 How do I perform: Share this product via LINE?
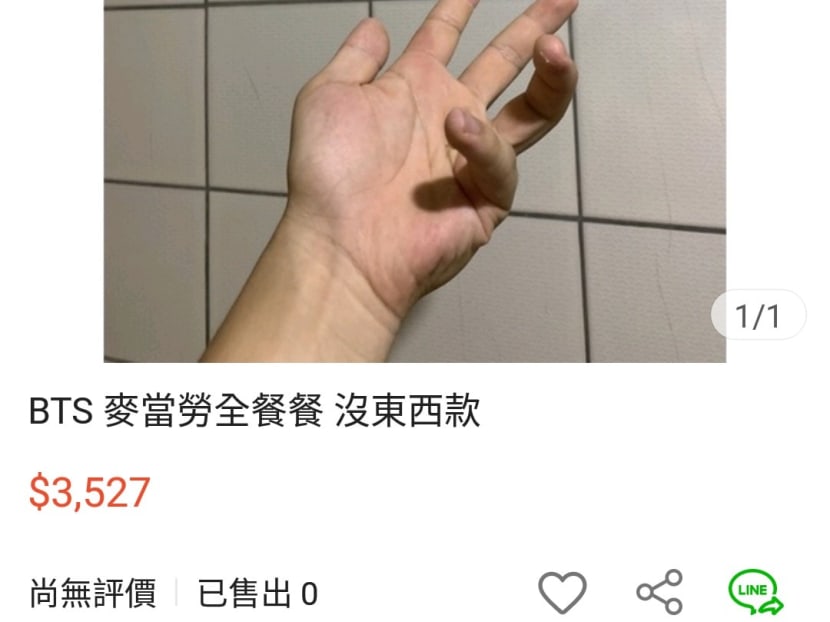click(755, 591)
